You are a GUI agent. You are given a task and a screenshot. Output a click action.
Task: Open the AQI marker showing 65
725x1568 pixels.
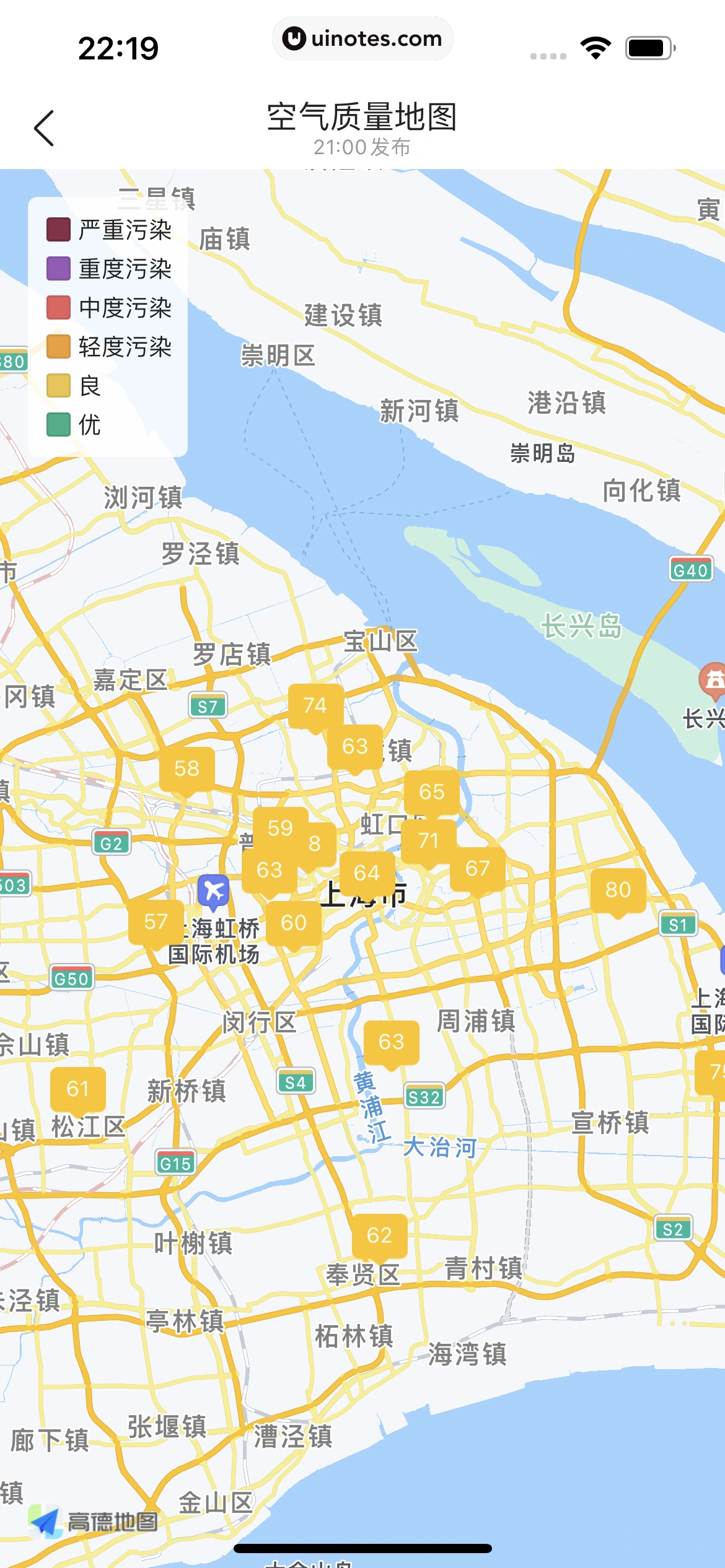point(431,791)
